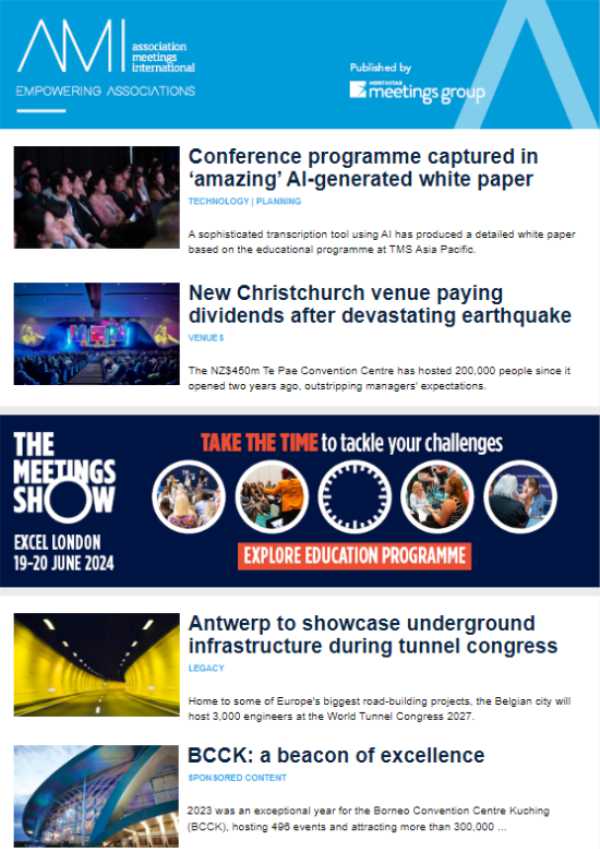Open the AI-generated white paper article headline
Image resolution: width=600 pixels, height=849 pixels.
pos(363,168)
